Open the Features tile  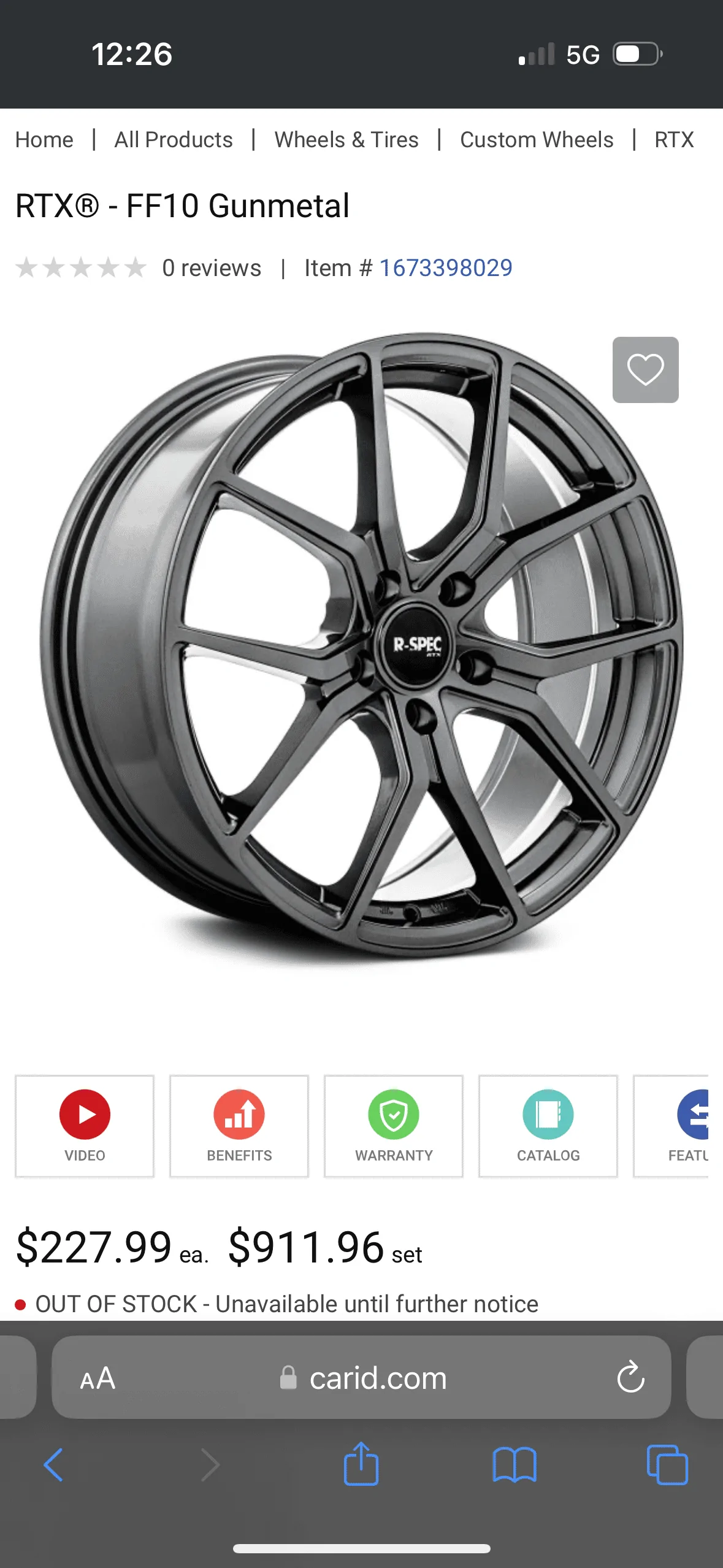[671, 1126]
